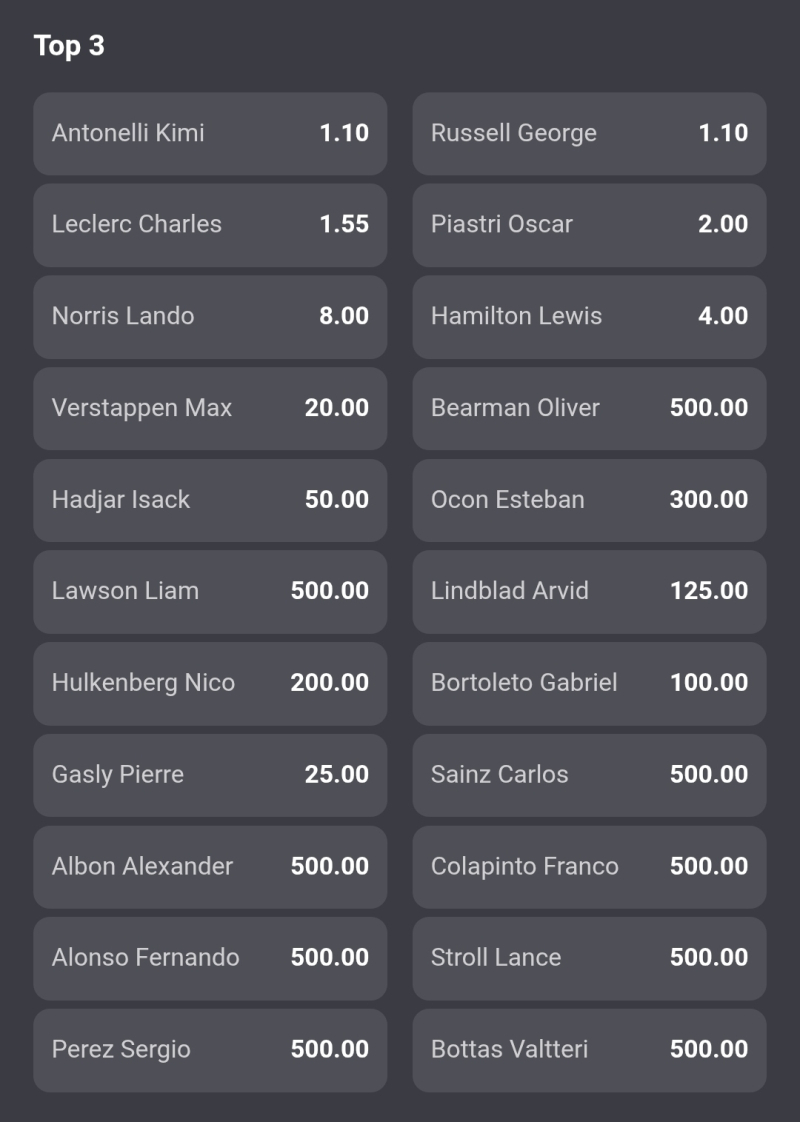800x1122 pixels.
Task: Select Ocon Esteban at 300.00
Action: [x=589, y=500]
